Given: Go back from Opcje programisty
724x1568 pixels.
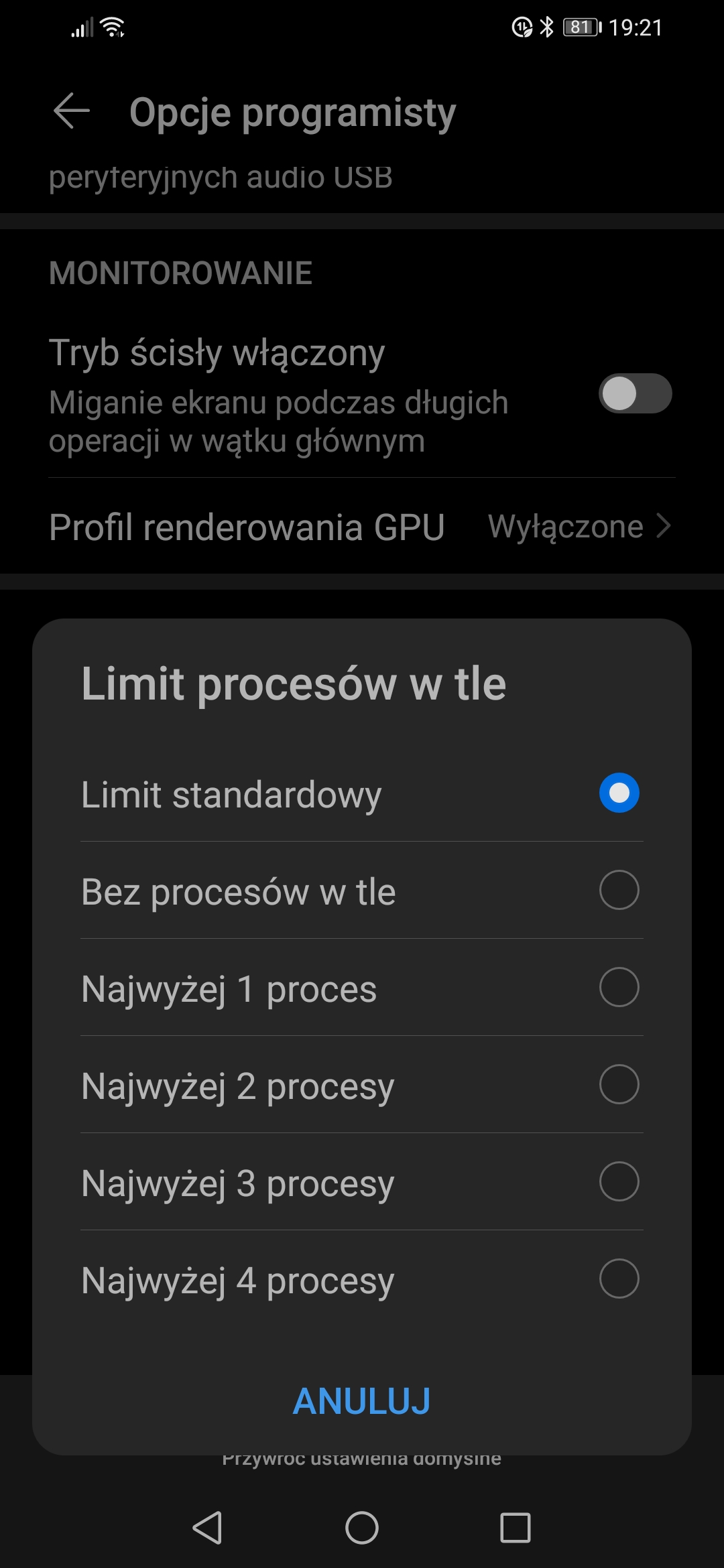Looking at the screenshot, I should coord(72,111).
